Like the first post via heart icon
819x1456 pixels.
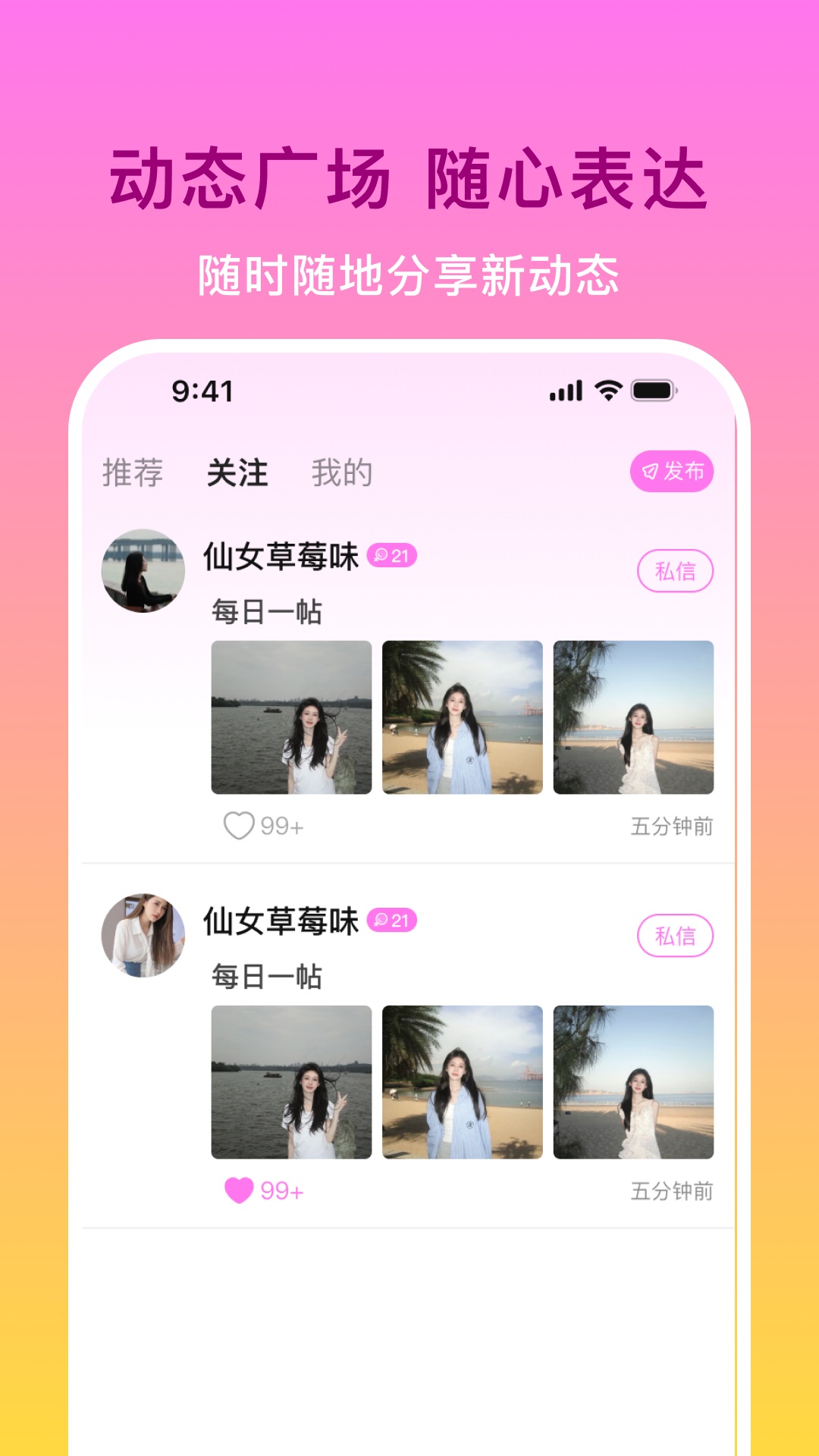[239, 826]
